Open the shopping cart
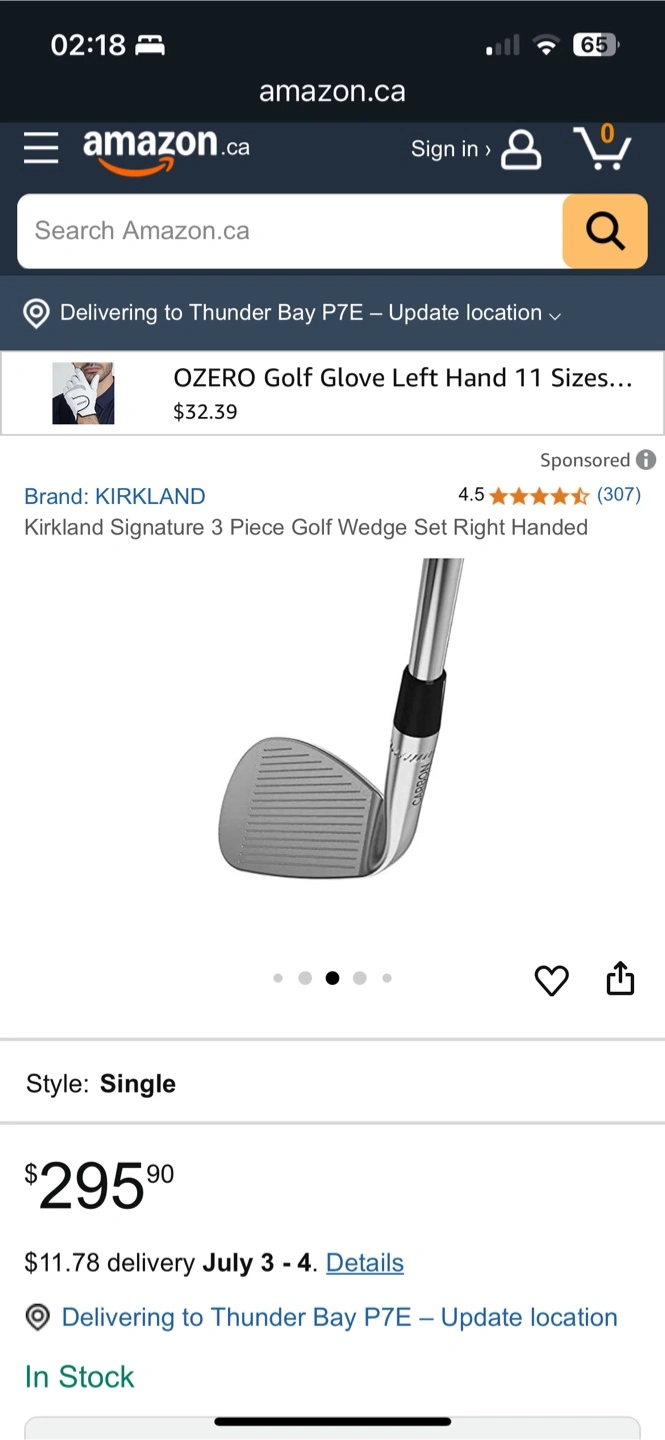This screenshot has height=1440, width=665. point(602,148)
